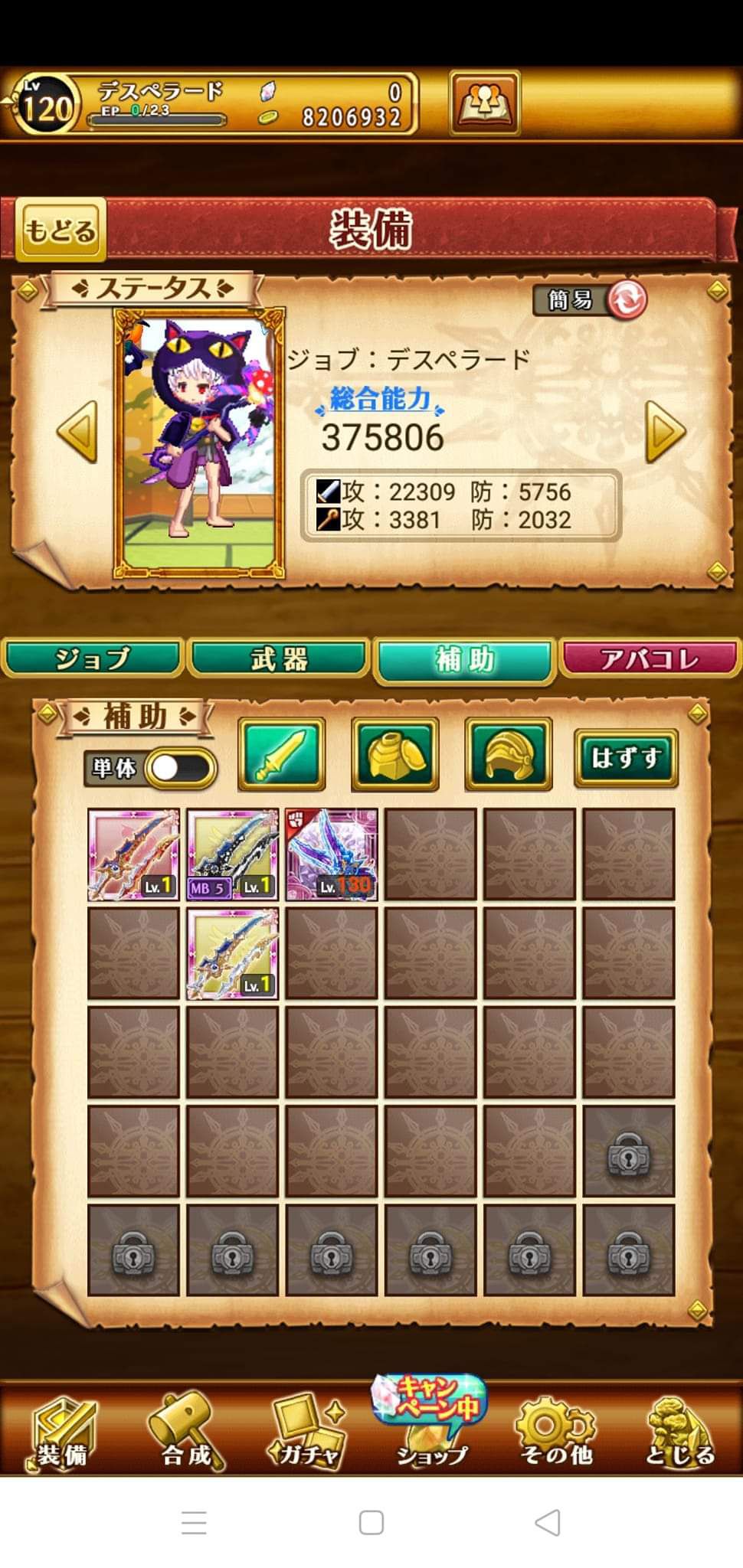The width and height of the screenshot is (743, 1568).
Task: Select the MB 5 weapon item
Action: 232,854
